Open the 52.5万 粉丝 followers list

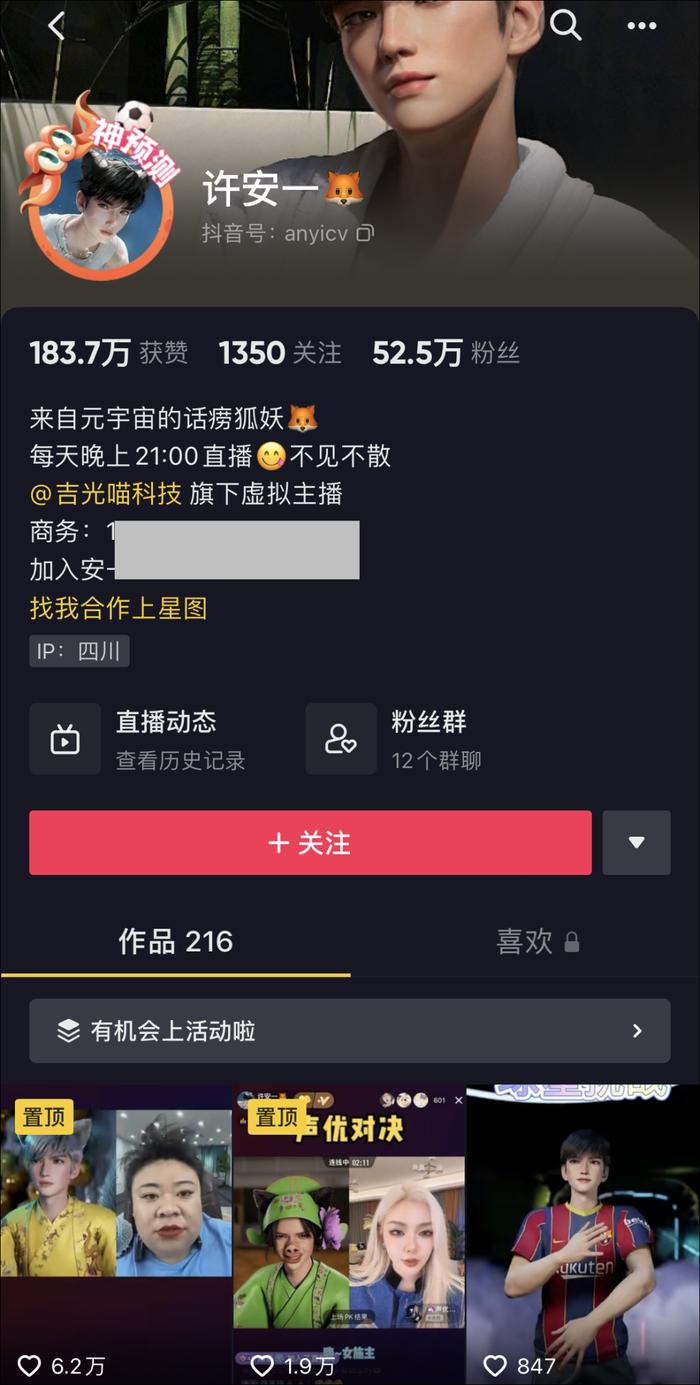[x=446, y=353]
